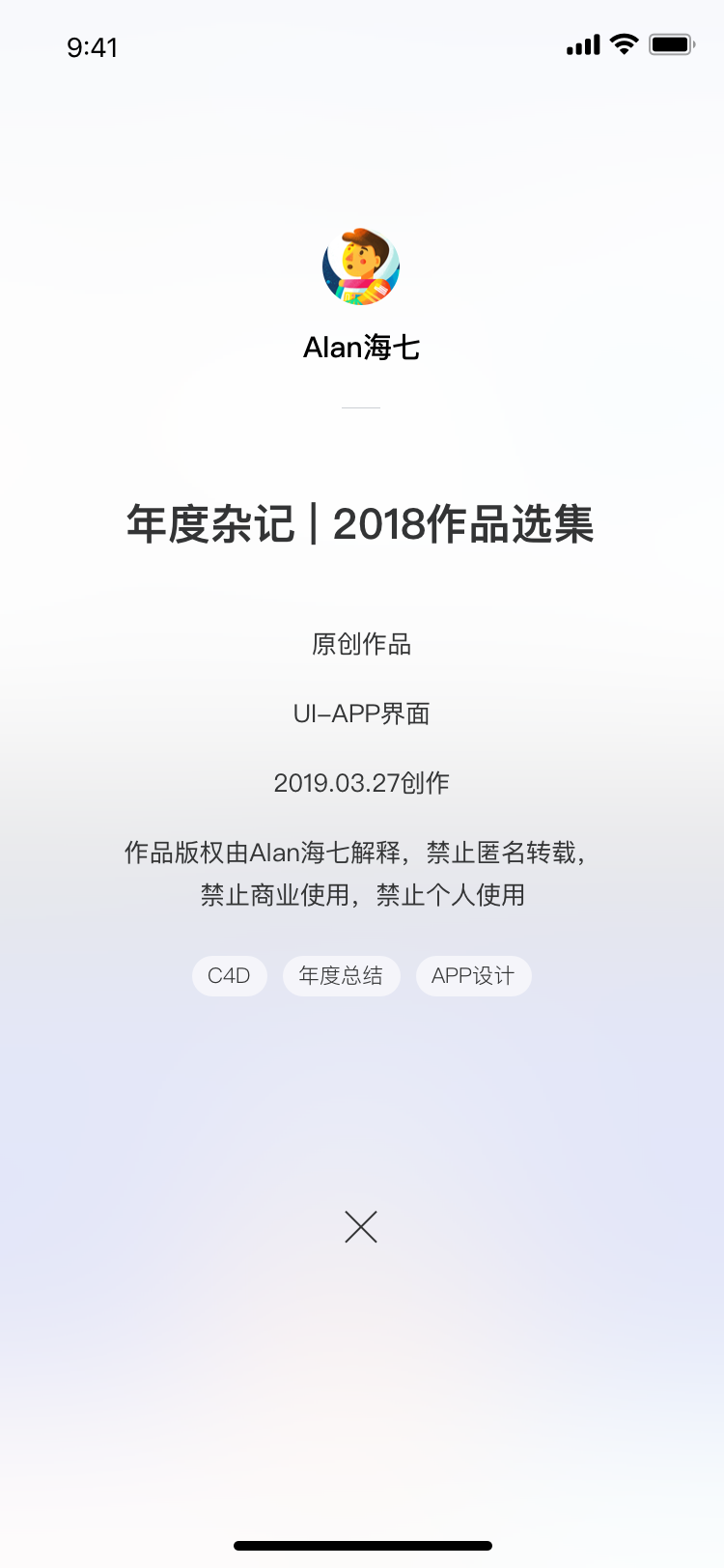724x1568 pixels.
Task: Select the 年度总结 tag chip
Action: [341, 976]
